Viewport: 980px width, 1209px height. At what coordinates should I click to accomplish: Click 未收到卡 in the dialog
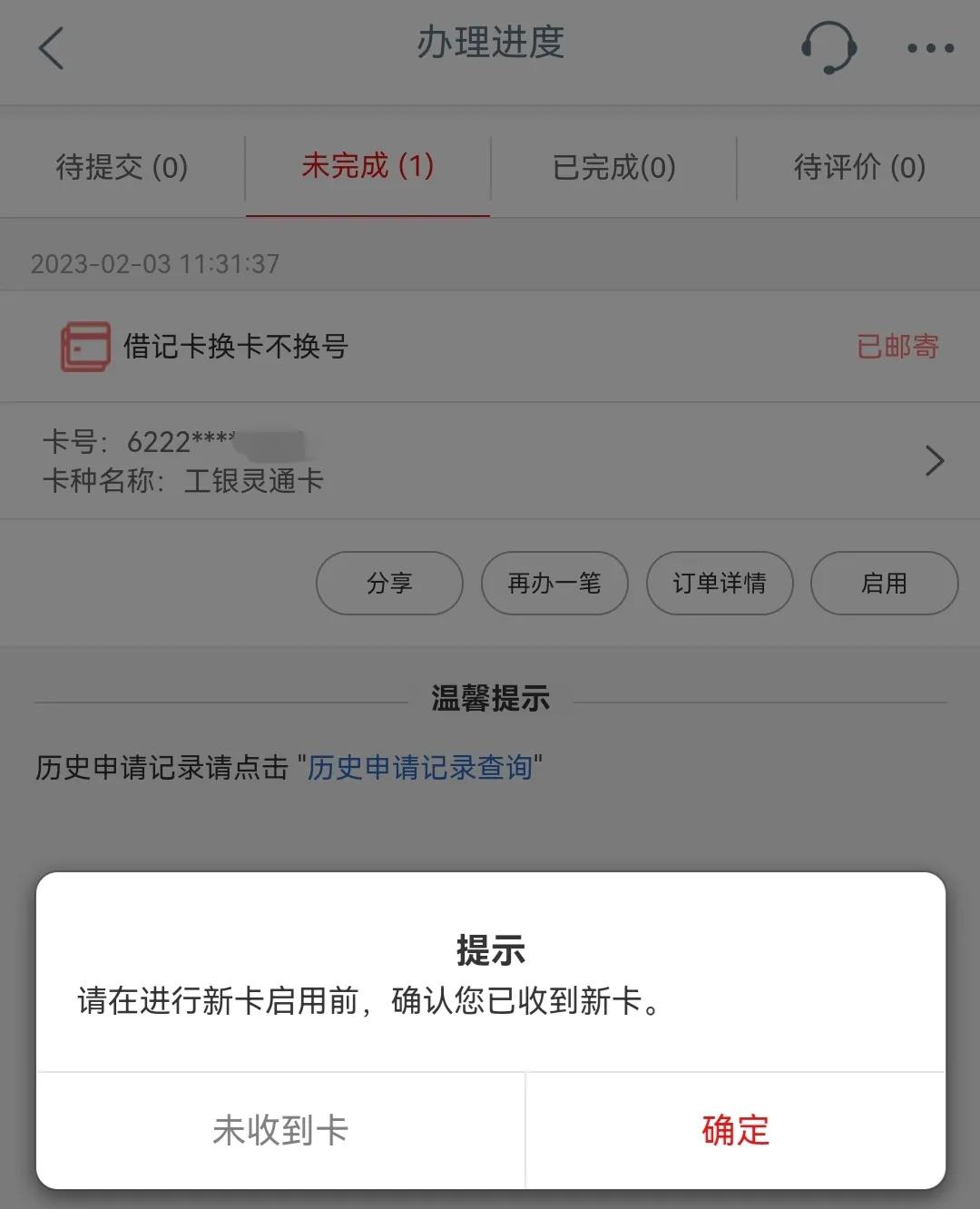pos(279,1131)
